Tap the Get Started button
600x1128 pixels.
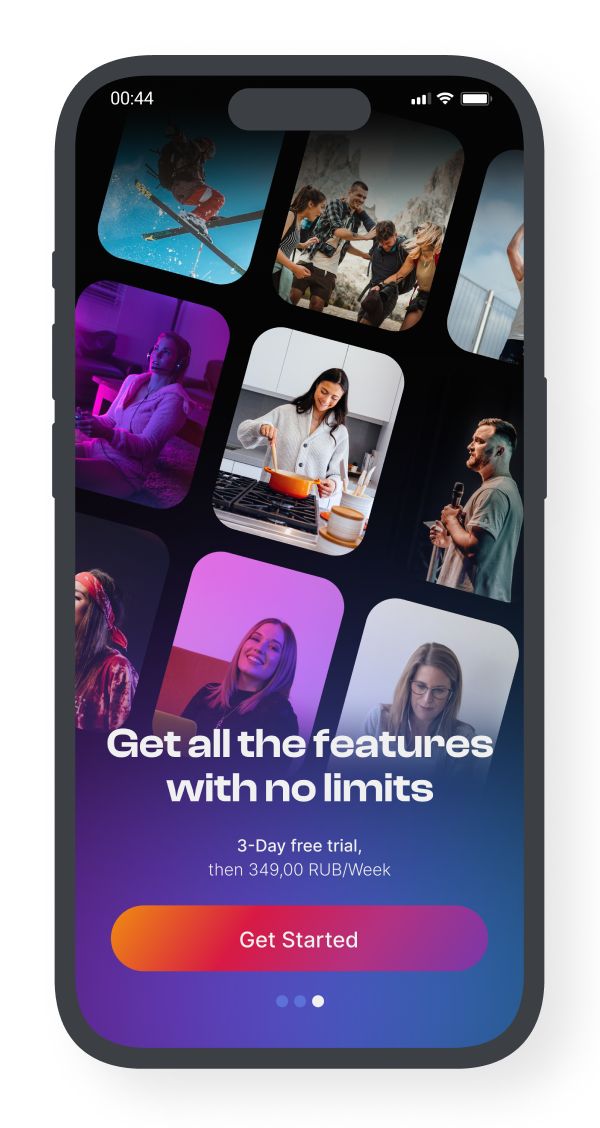click(299, 939)
